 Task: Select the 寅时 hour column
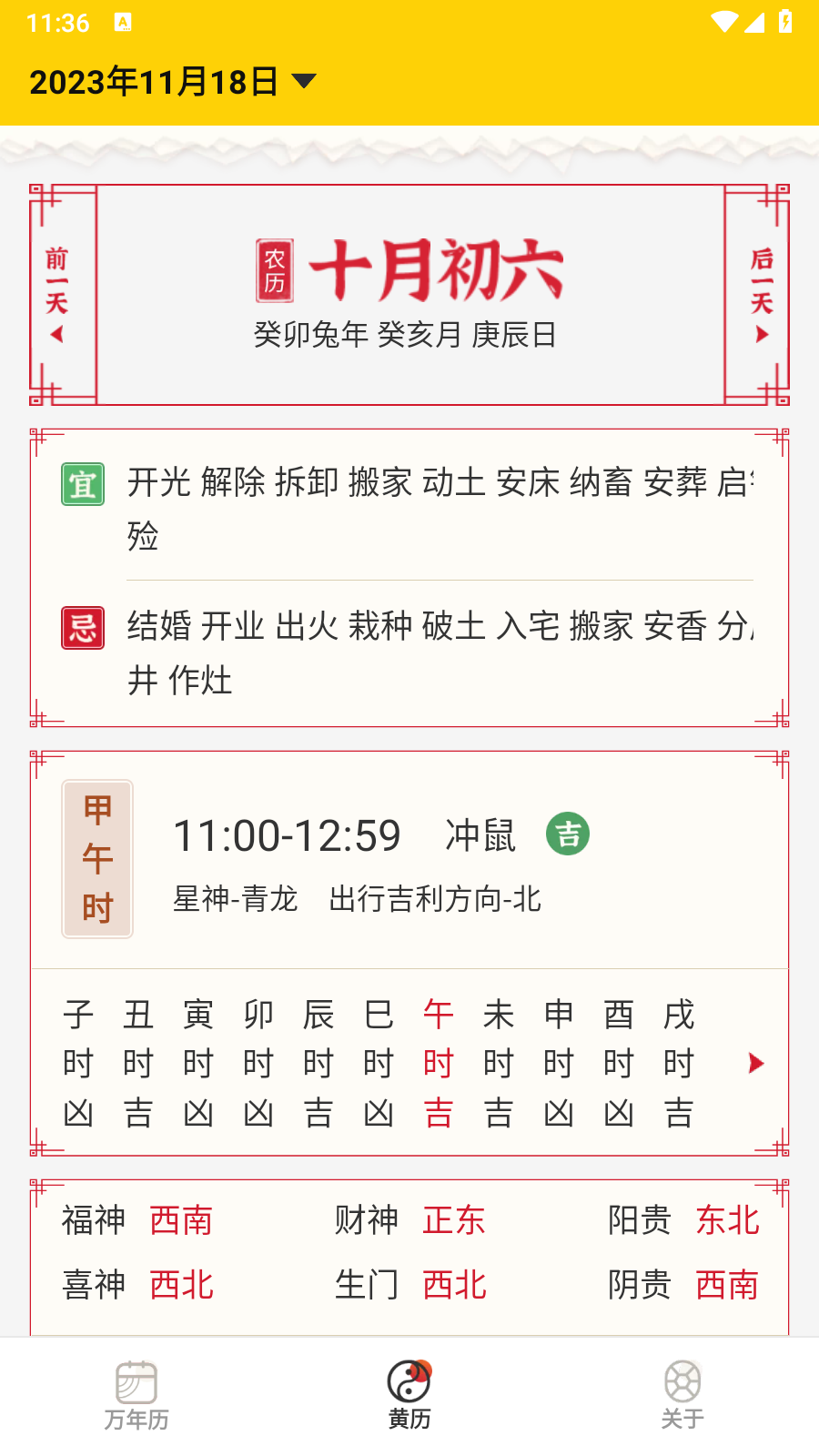pos(198,1063)
